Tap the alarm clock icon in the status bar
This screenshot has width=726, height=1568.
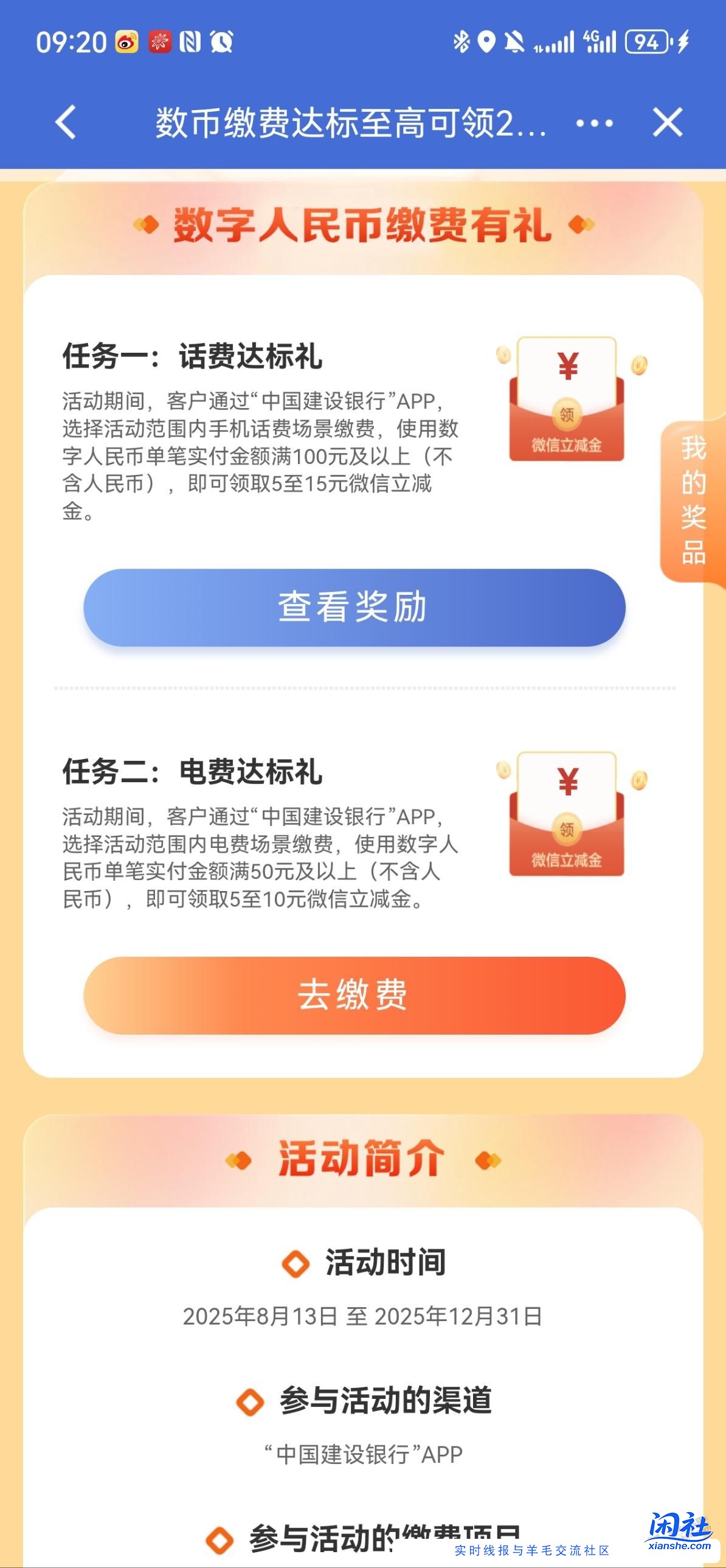tap(223, 40)
